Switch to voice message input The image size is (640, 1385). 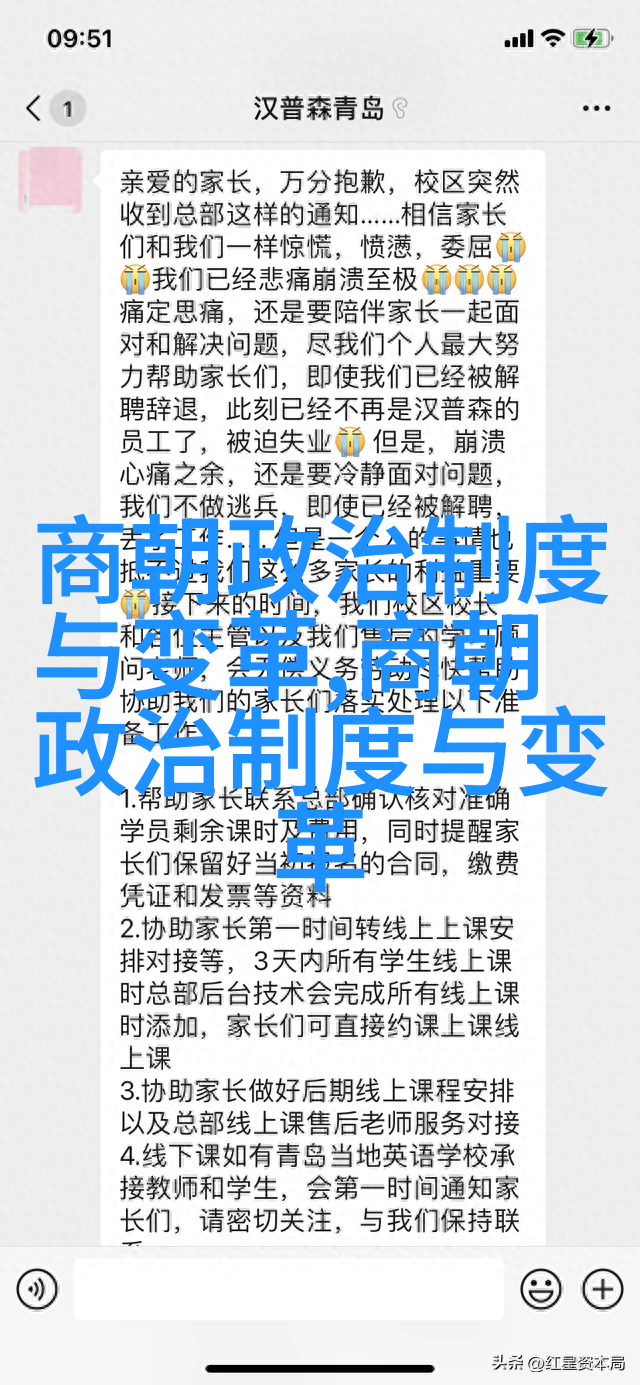click(x=37, y=1289)
